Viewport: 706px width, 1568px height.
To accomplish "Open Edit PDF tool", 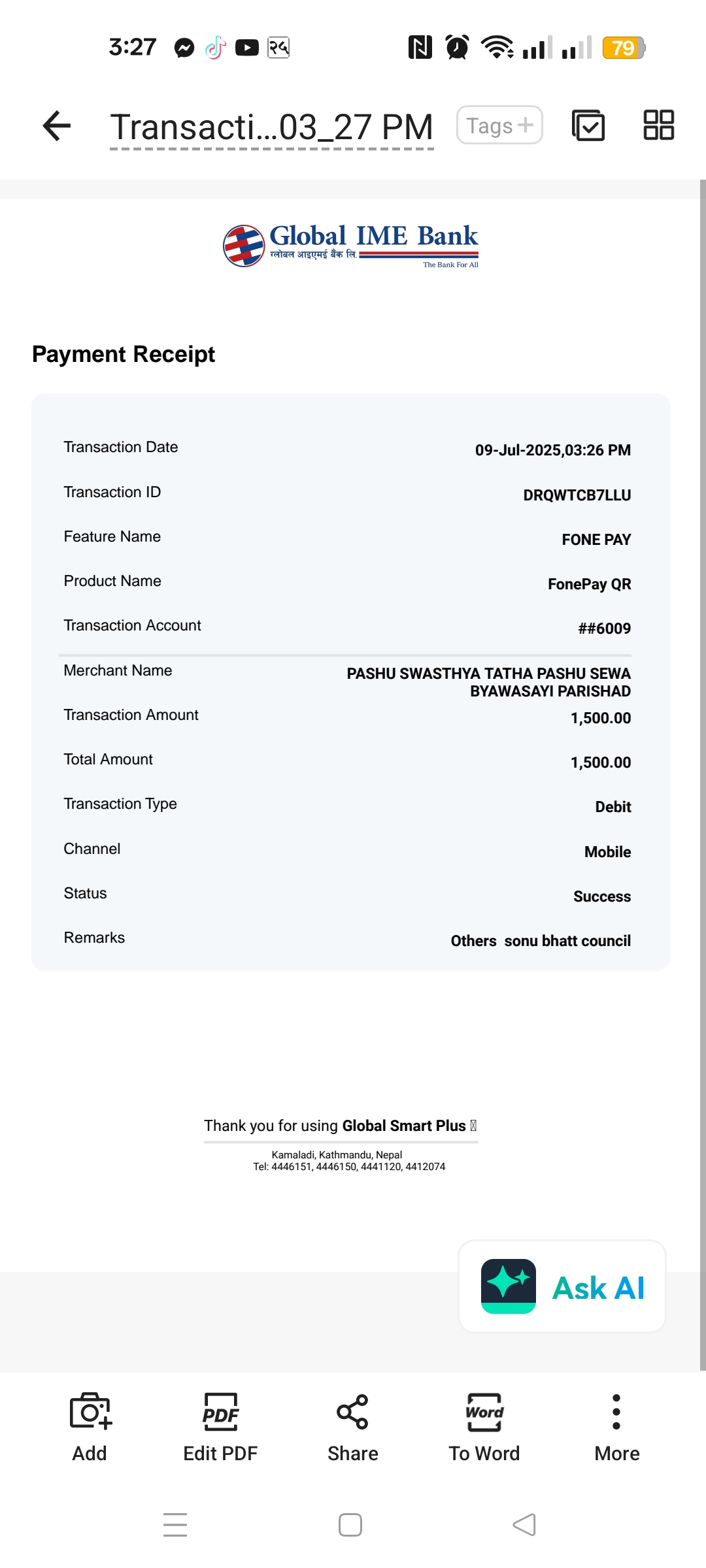I will (220, 1428).
